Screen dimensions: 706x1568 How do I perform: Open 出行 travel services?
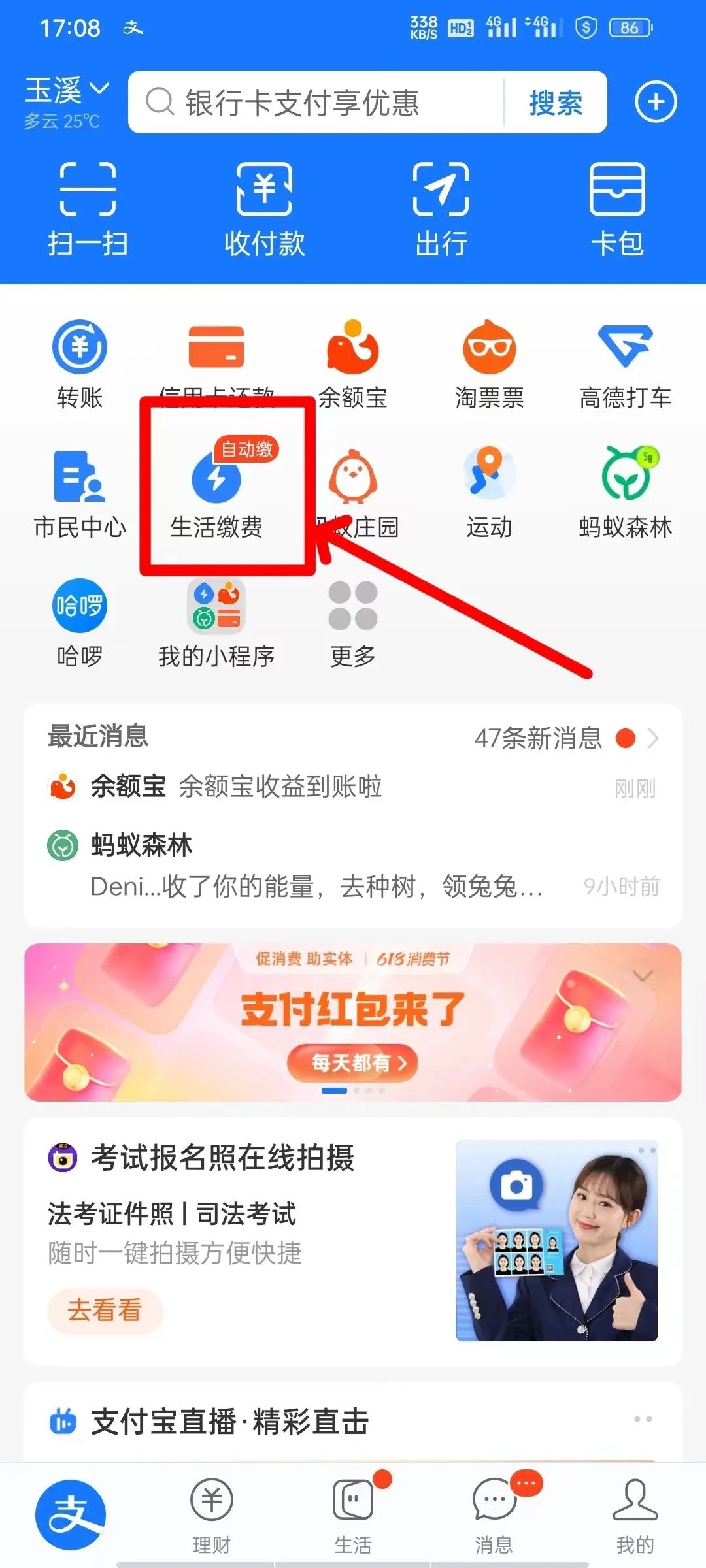[441, 209]
